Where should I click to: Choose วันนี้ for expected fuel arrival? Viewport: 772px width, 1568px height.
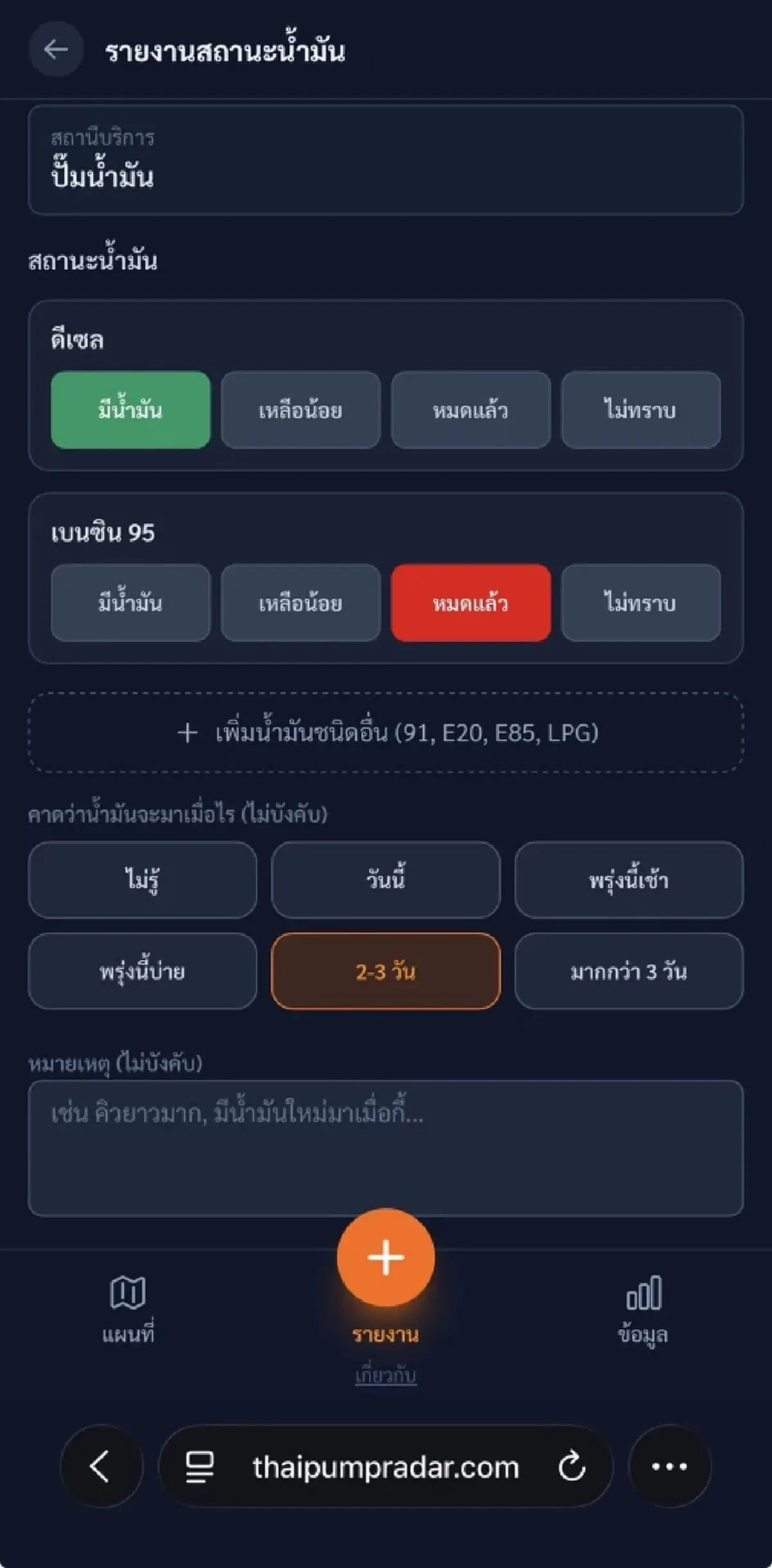(x=385, y=879)
